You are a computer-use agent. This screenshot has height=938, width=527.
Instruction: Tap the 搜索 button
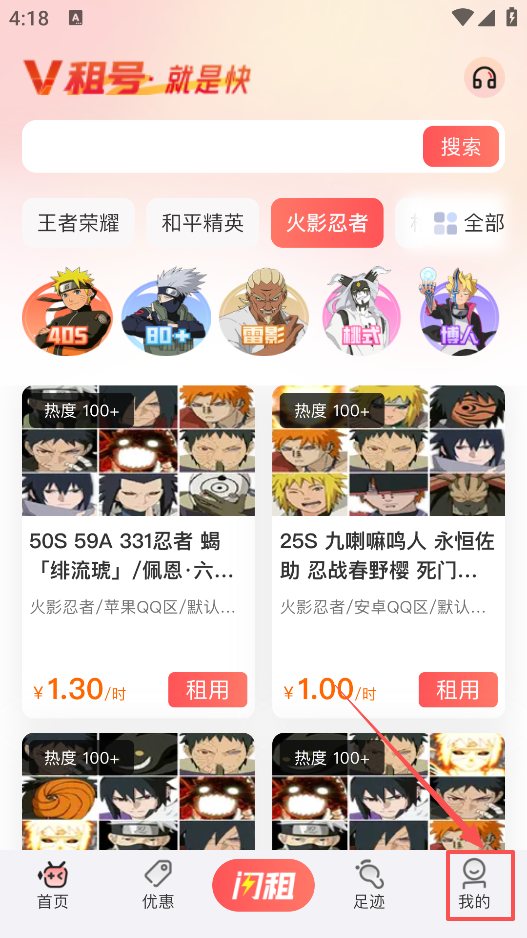point(461,147)
